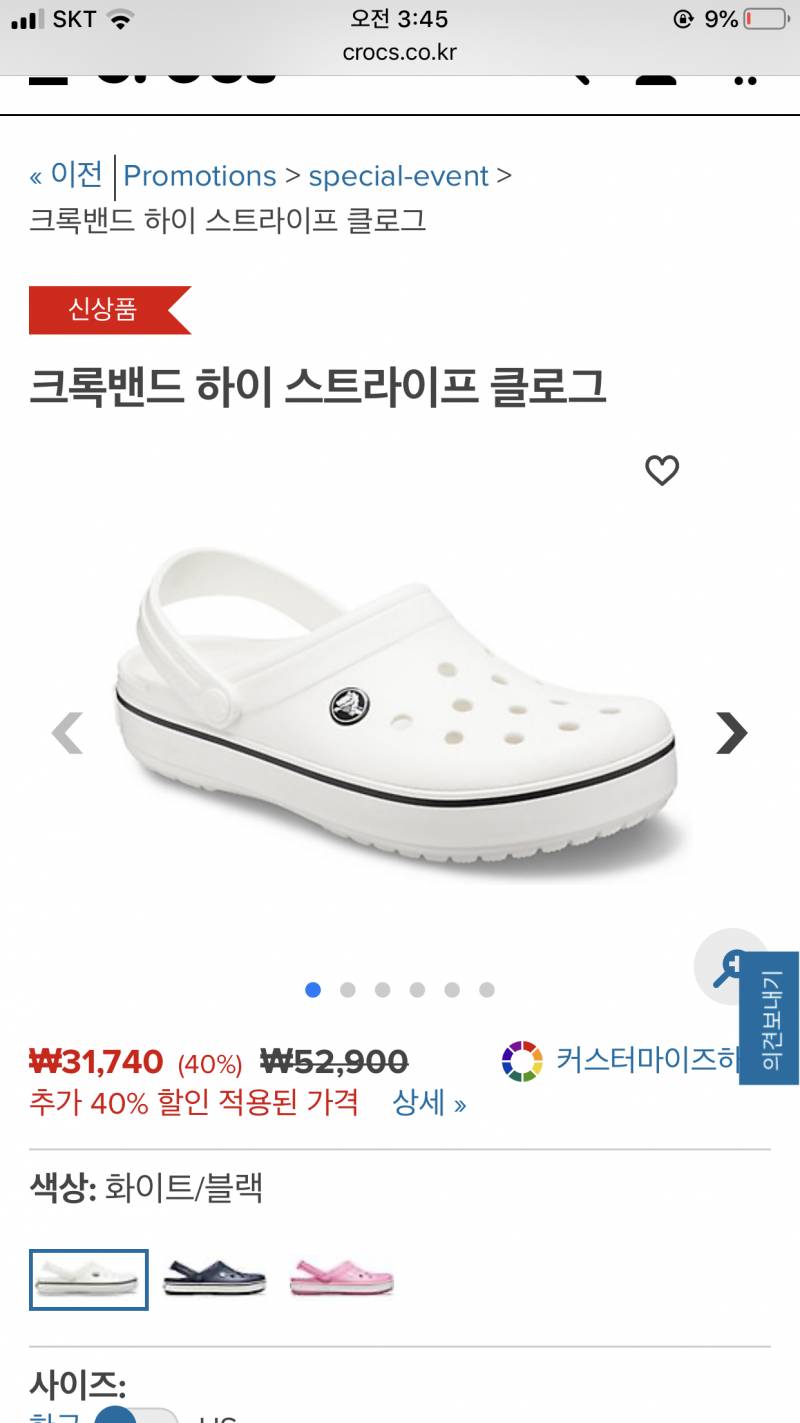
Task: Select the first carousel dot
Action: tap(315, 990)
